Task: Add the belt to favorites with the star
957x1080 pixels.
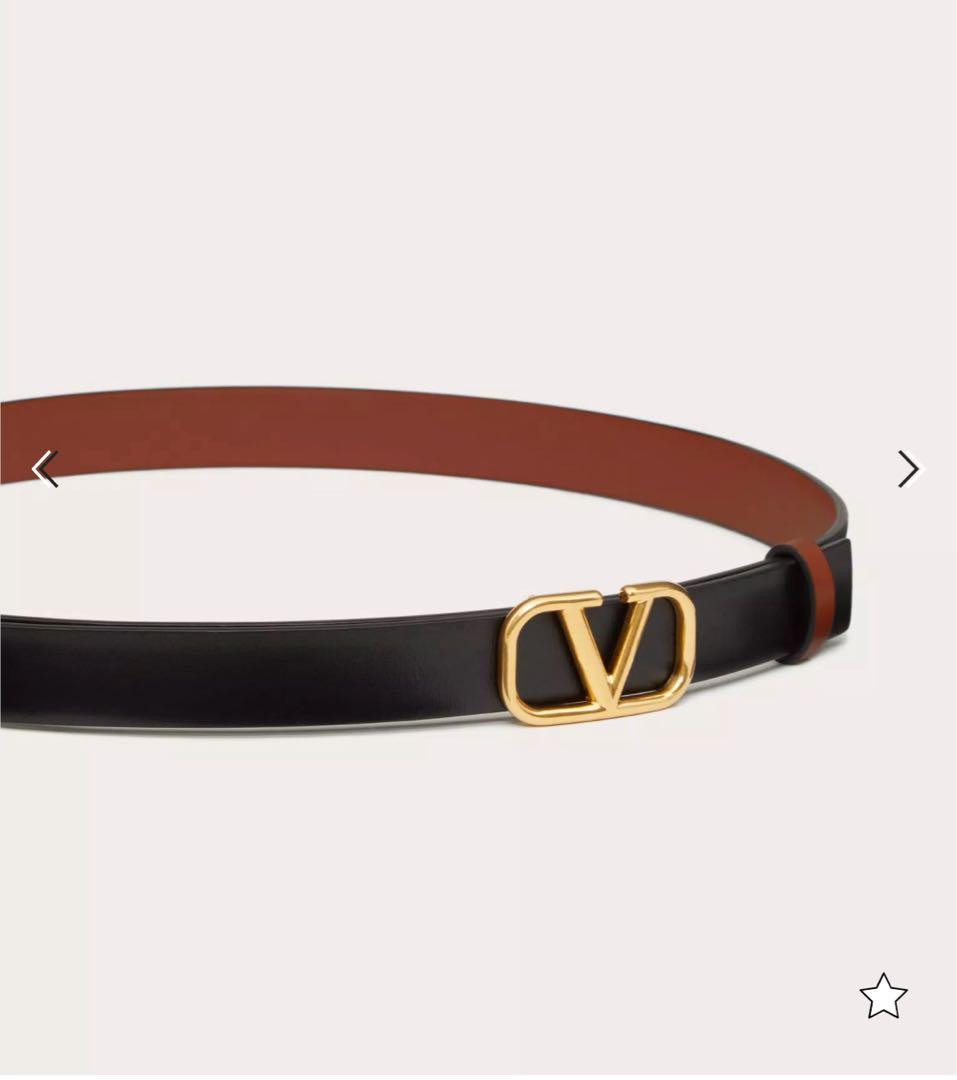Action: pos(883,997)
